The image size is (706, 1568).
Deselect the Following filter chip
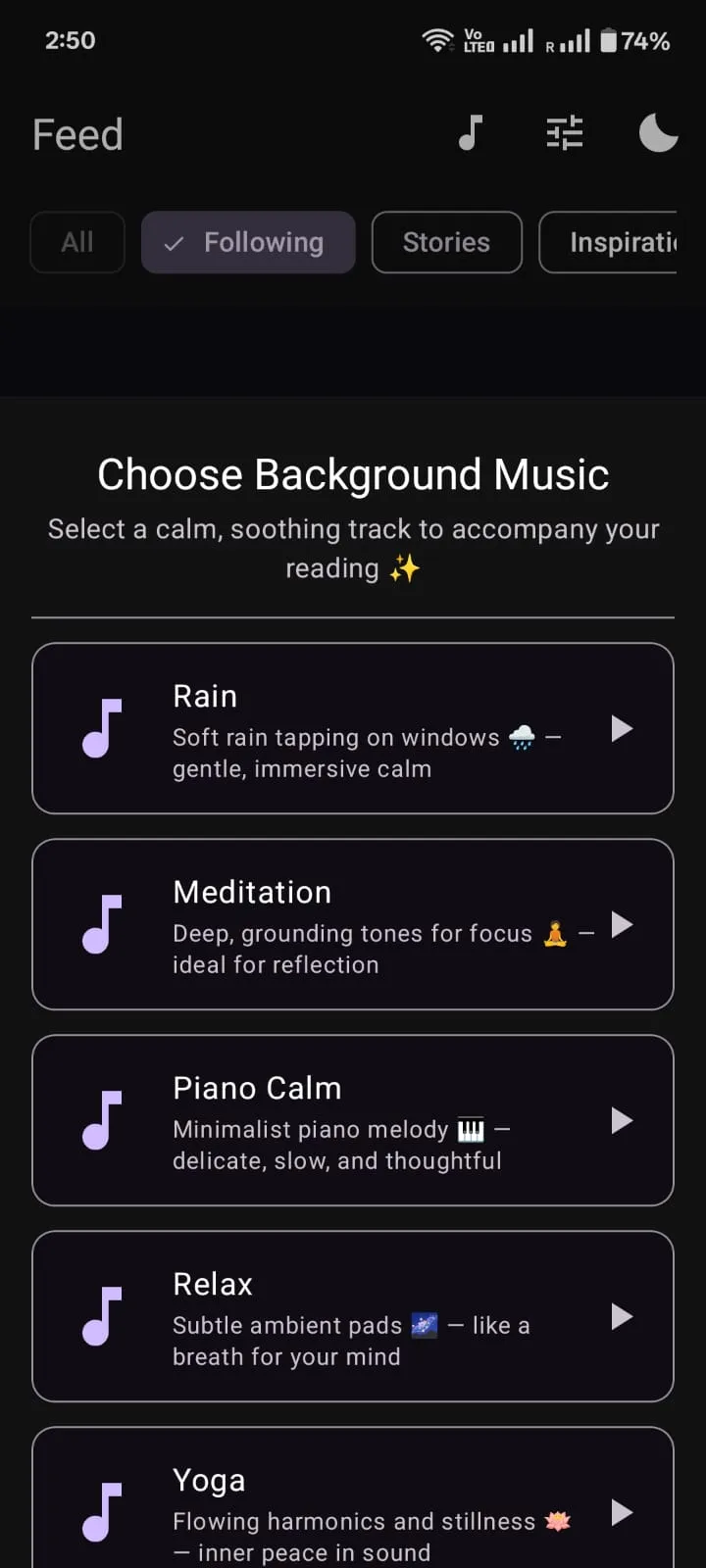pos(248,242)
